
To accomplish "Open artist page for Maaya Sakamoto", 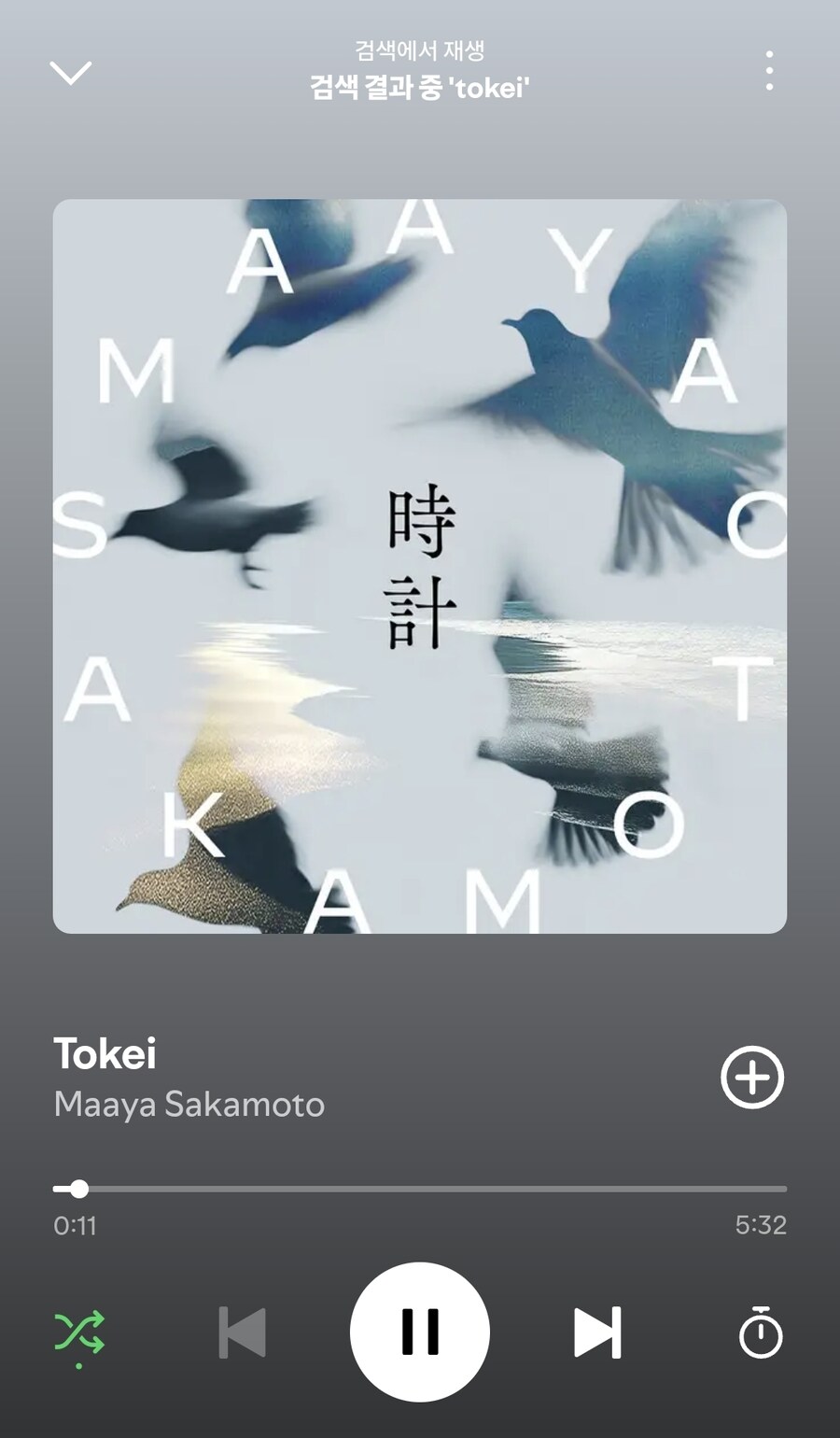I will tap(189, 1105).
